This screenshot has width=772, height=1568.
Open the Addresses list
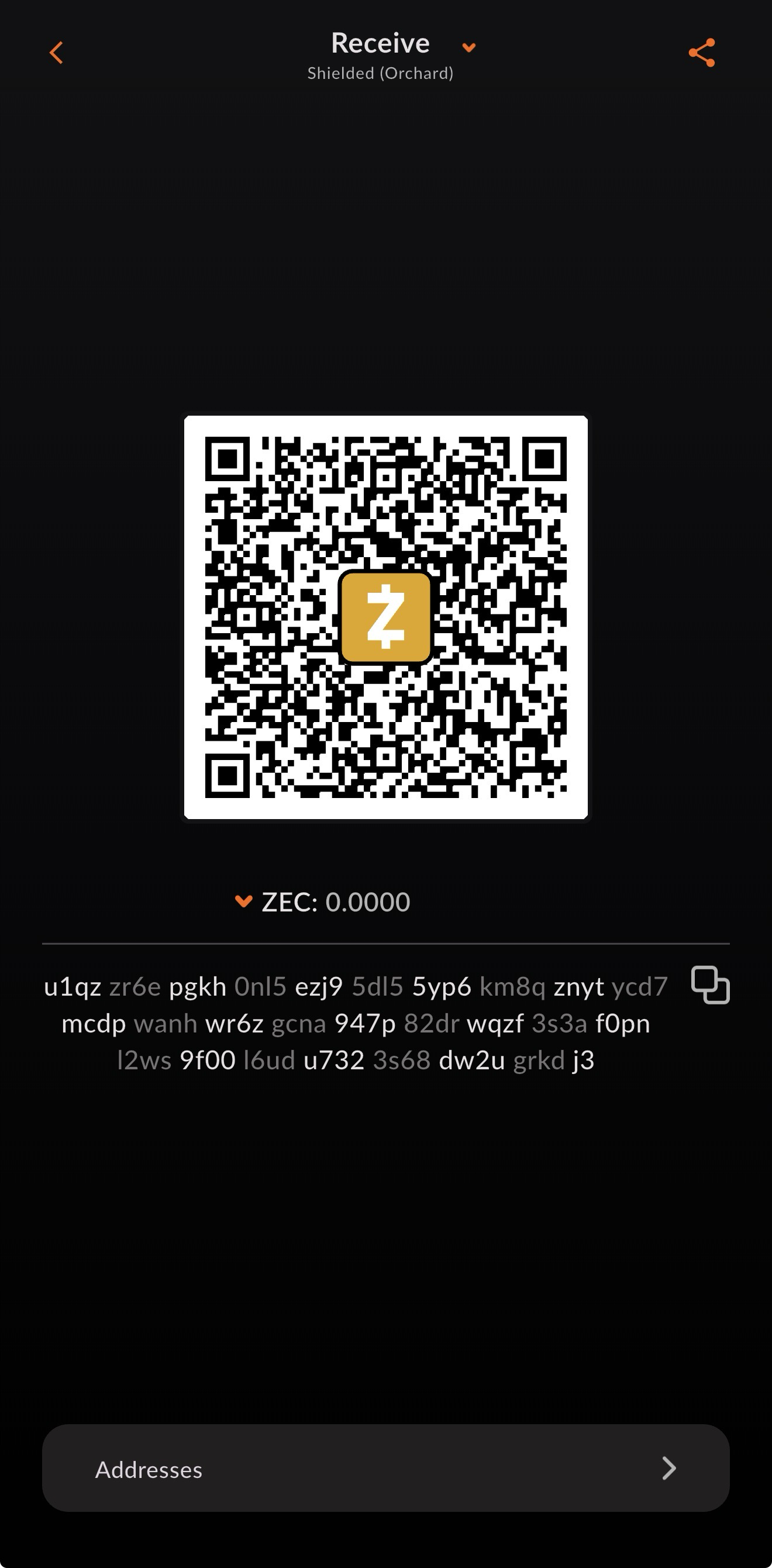385,1468
